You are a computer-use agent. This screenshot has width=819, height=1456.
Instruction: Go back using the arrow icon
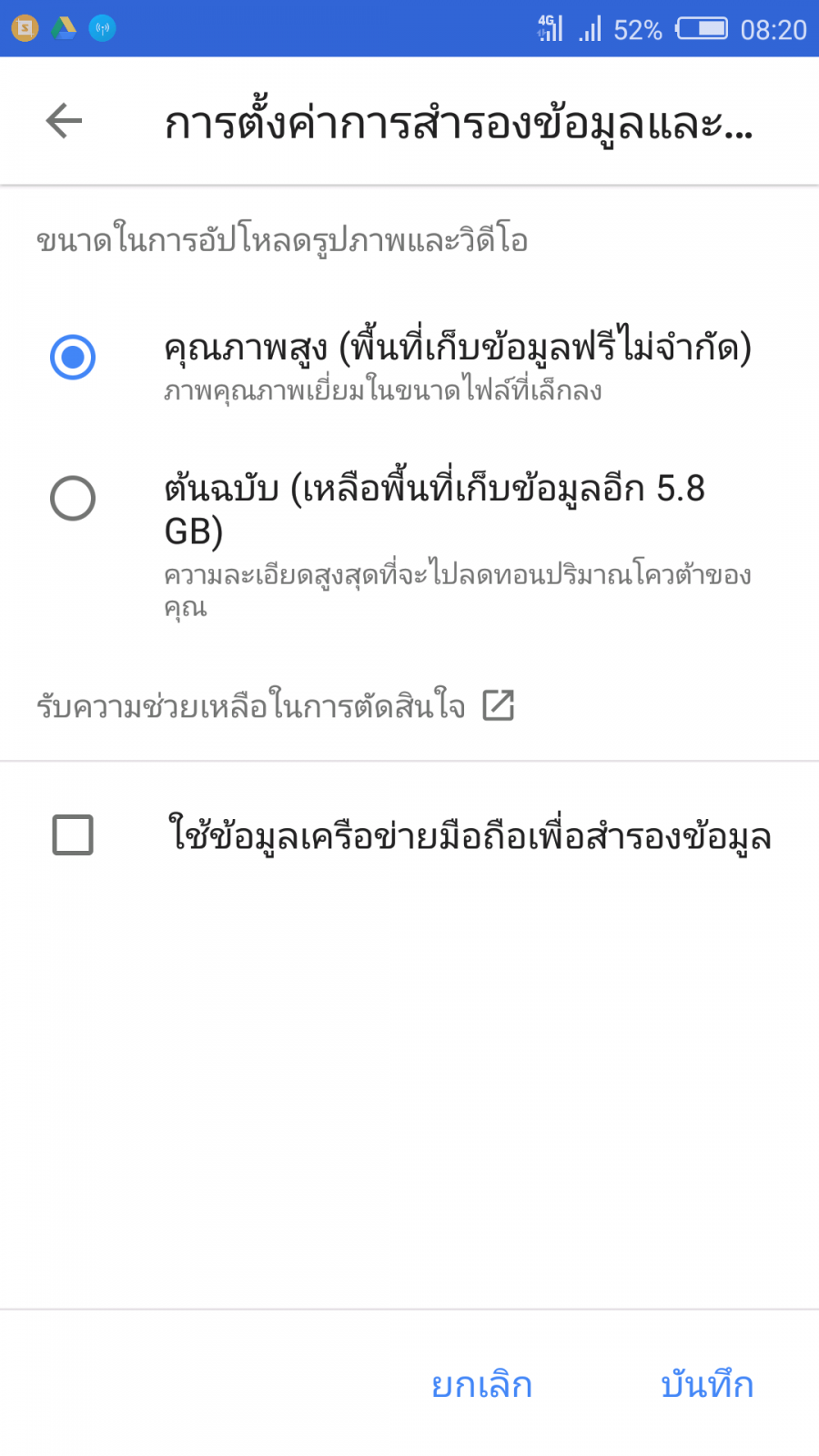click(x=64, y=121)
